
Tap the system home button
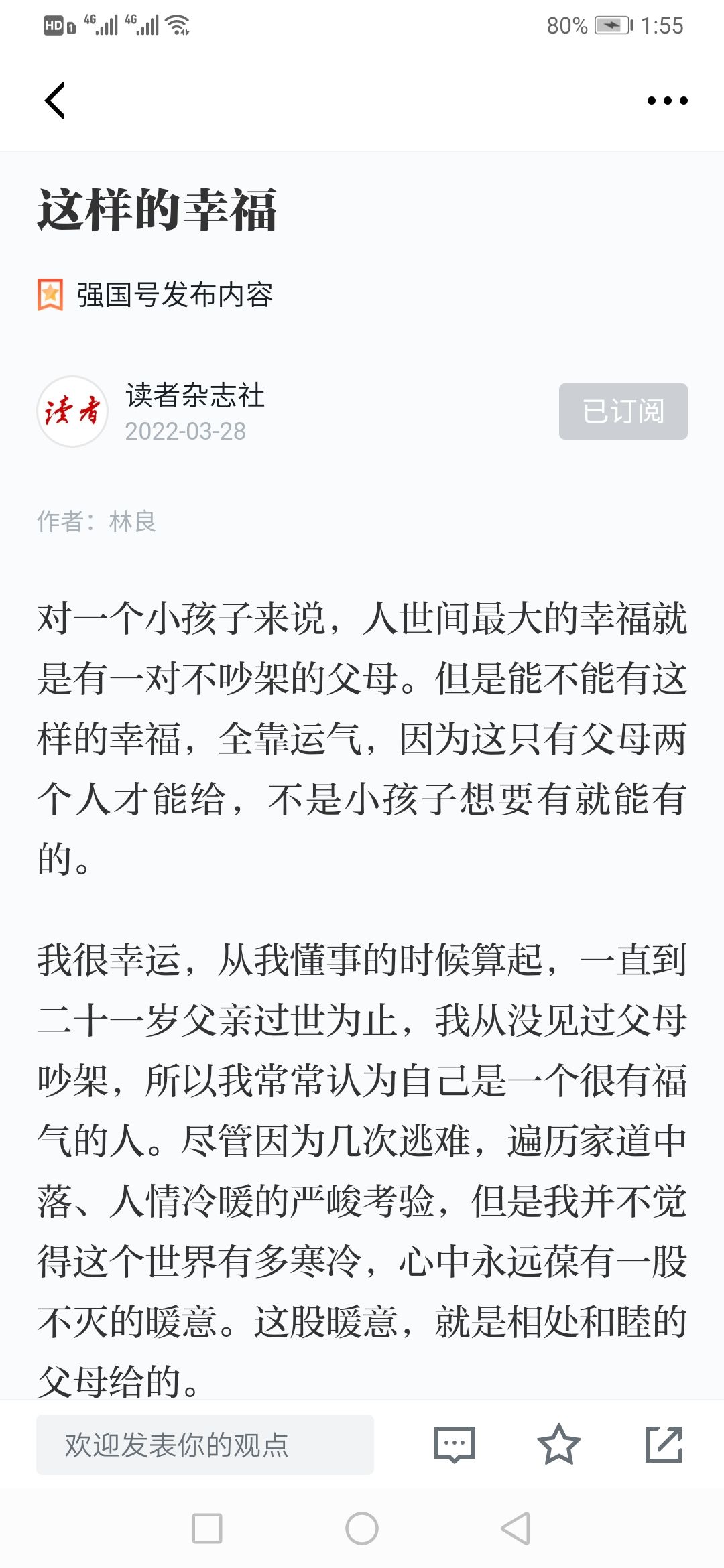pos(362,1528)
